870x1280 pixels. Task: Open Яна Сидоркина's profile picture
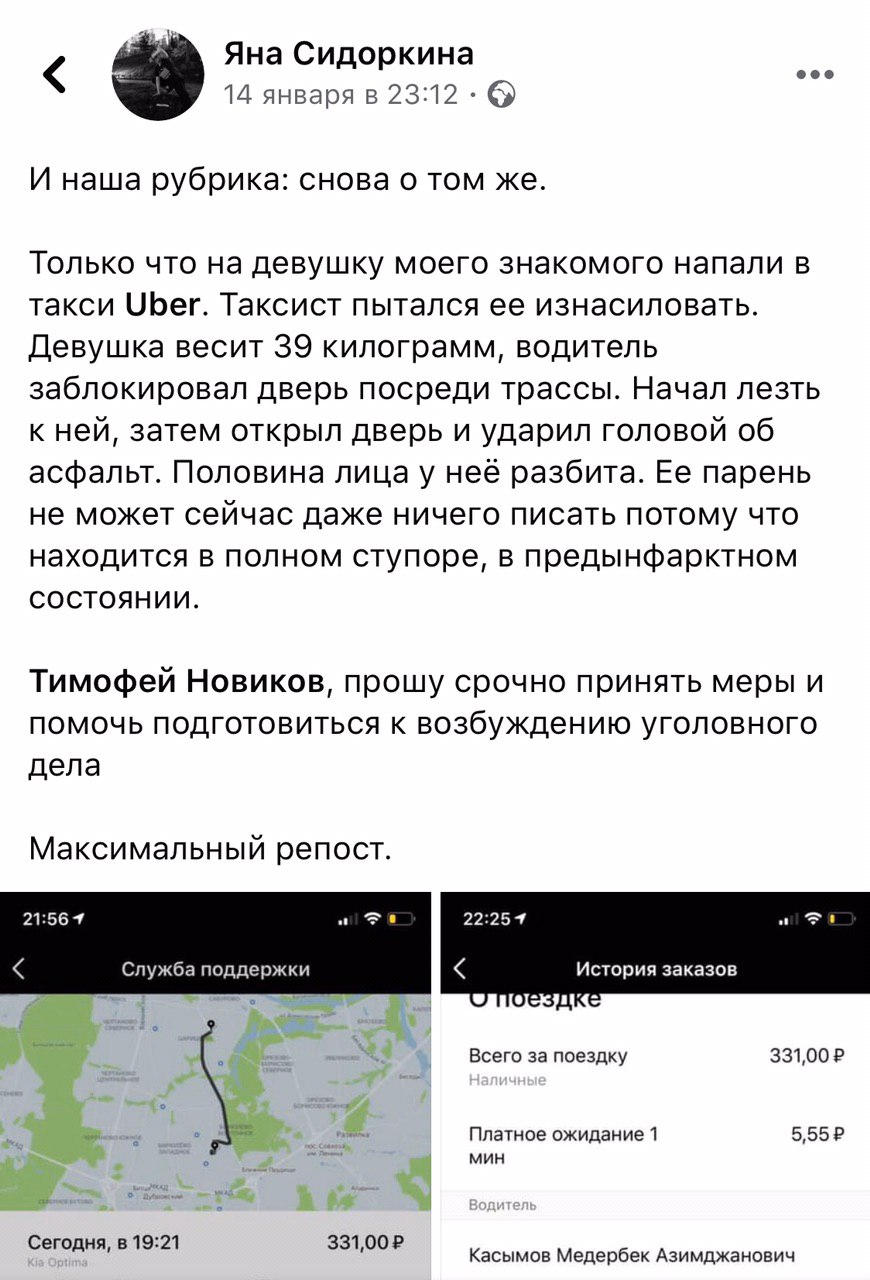click(x=158, y=74)
